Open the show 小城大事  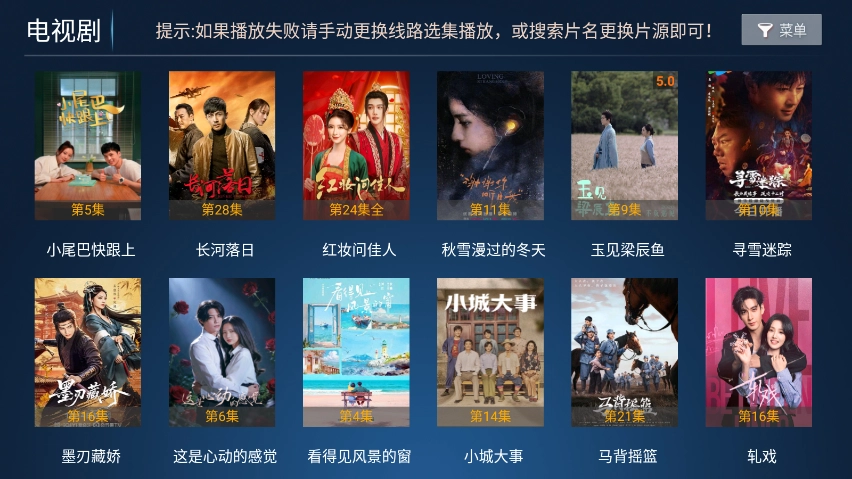click(x=490, y=352)
